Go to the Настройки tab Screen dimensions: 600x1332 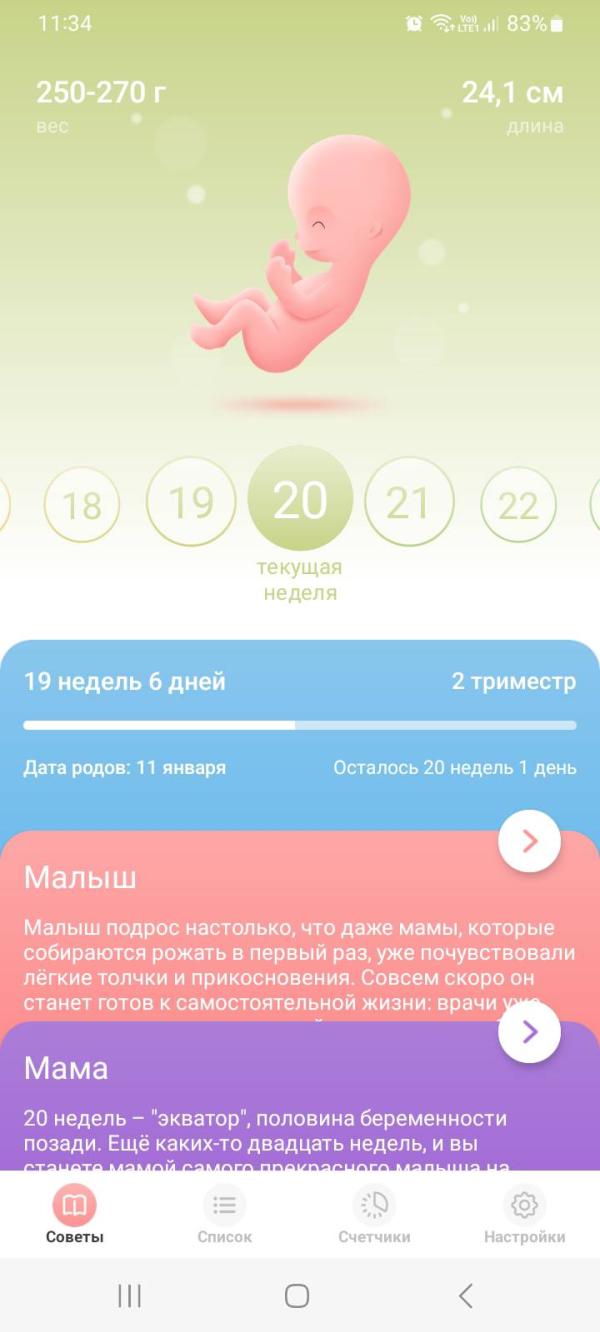pyautogui.click(x=524, y=1214)
